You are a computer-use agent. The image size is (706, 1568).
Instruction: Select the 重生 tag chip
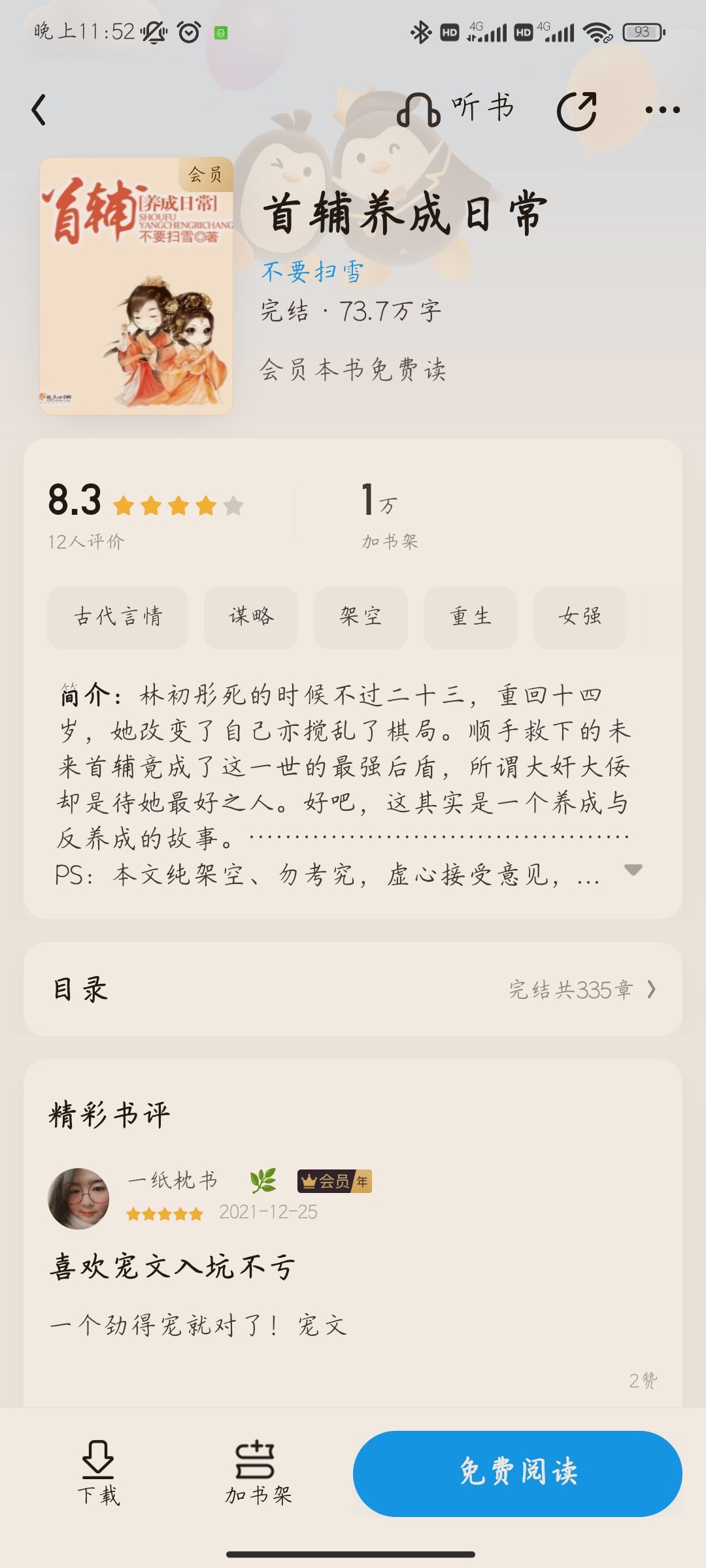click(x=471, y=617)
